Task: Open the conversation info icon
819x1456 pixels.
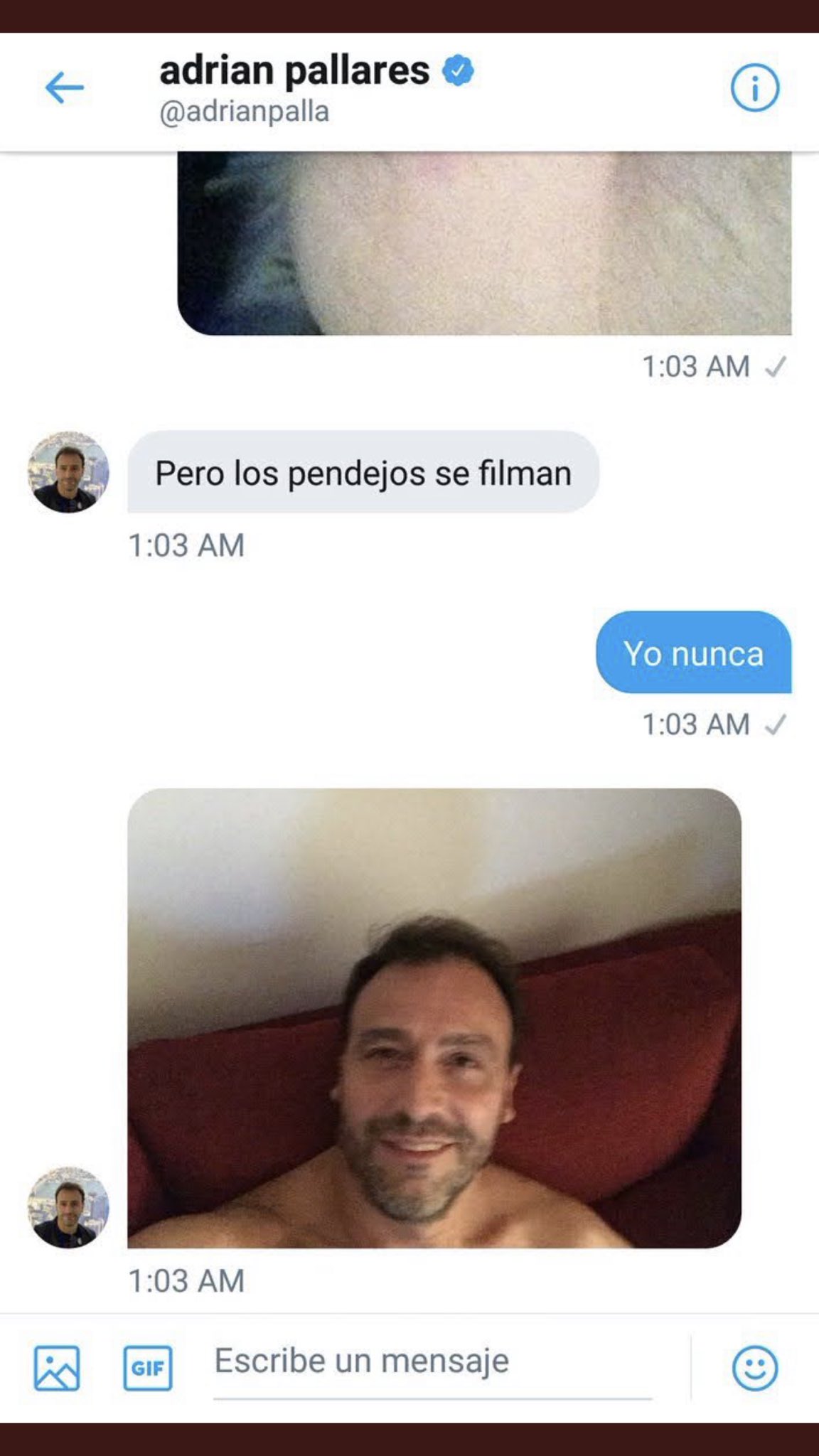Action: point(754,88)
